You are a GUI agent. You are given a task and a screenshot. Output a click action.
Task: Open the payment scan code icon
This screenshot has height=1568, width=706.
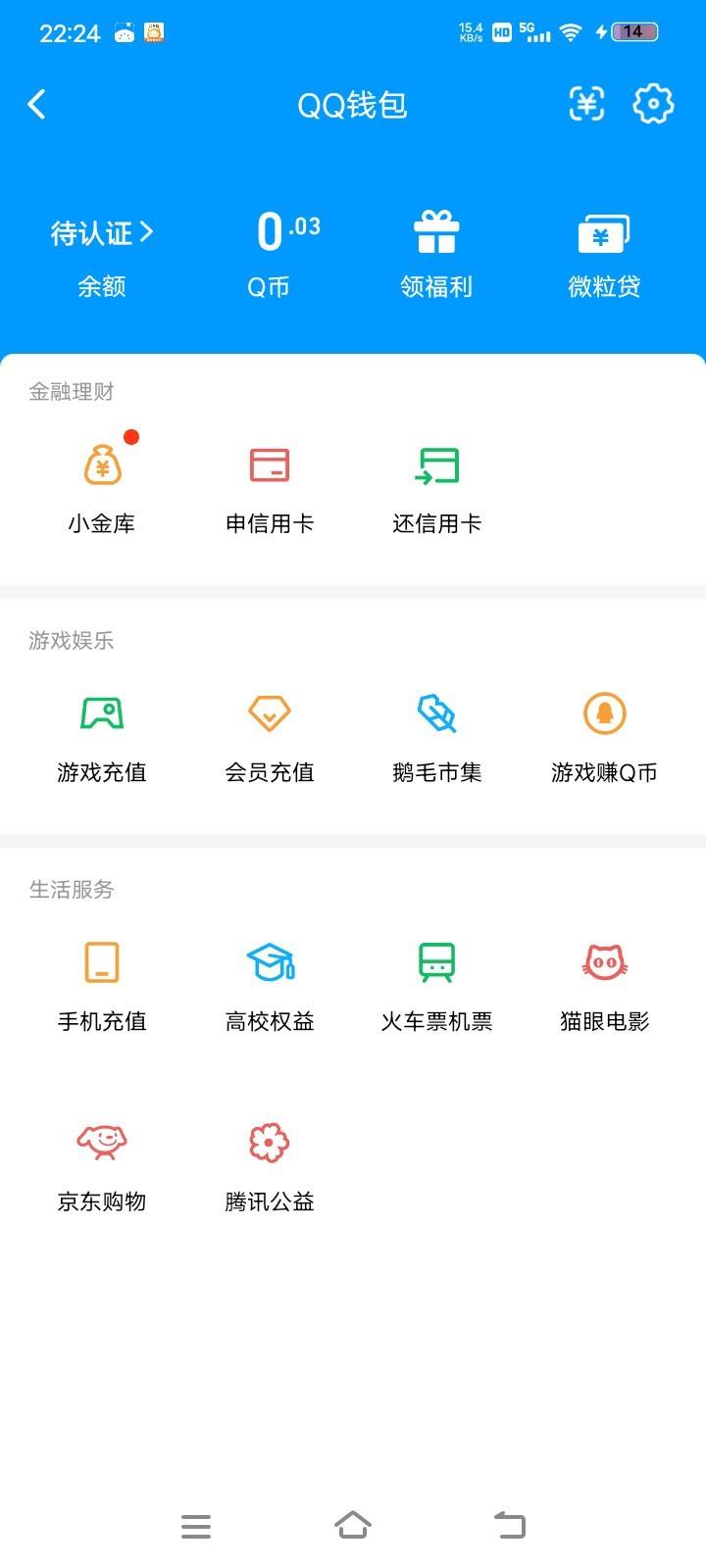click(x=585, y=104)
